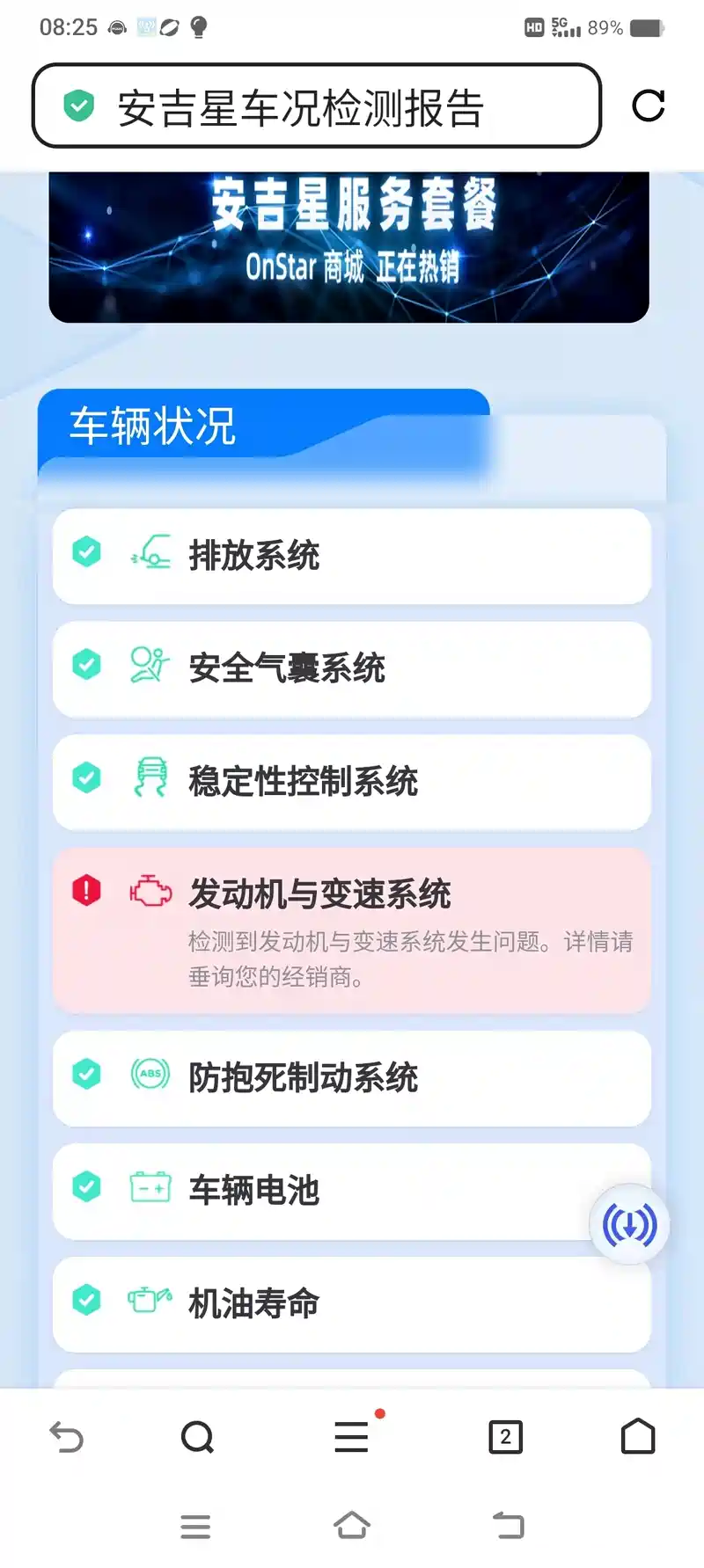The width and height of the screenshot is (704, 1568).
Task: Check the 防抱死制动系统 row
Action: [352, 1077]
